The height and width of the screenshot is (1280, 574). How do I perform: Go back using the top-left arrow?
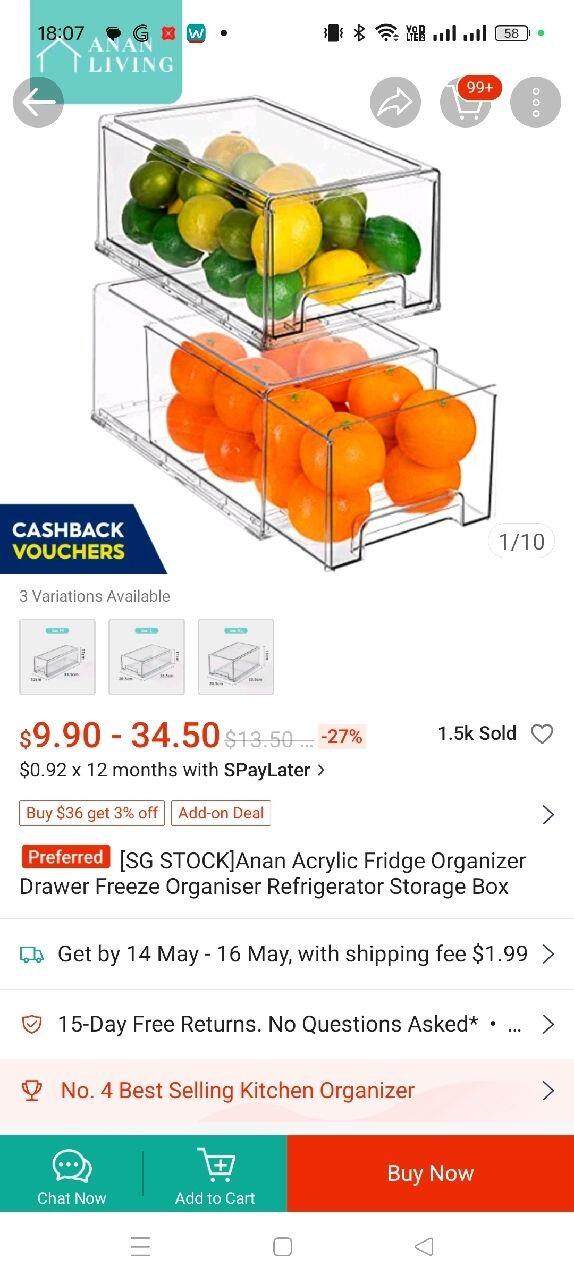point(38,102)
